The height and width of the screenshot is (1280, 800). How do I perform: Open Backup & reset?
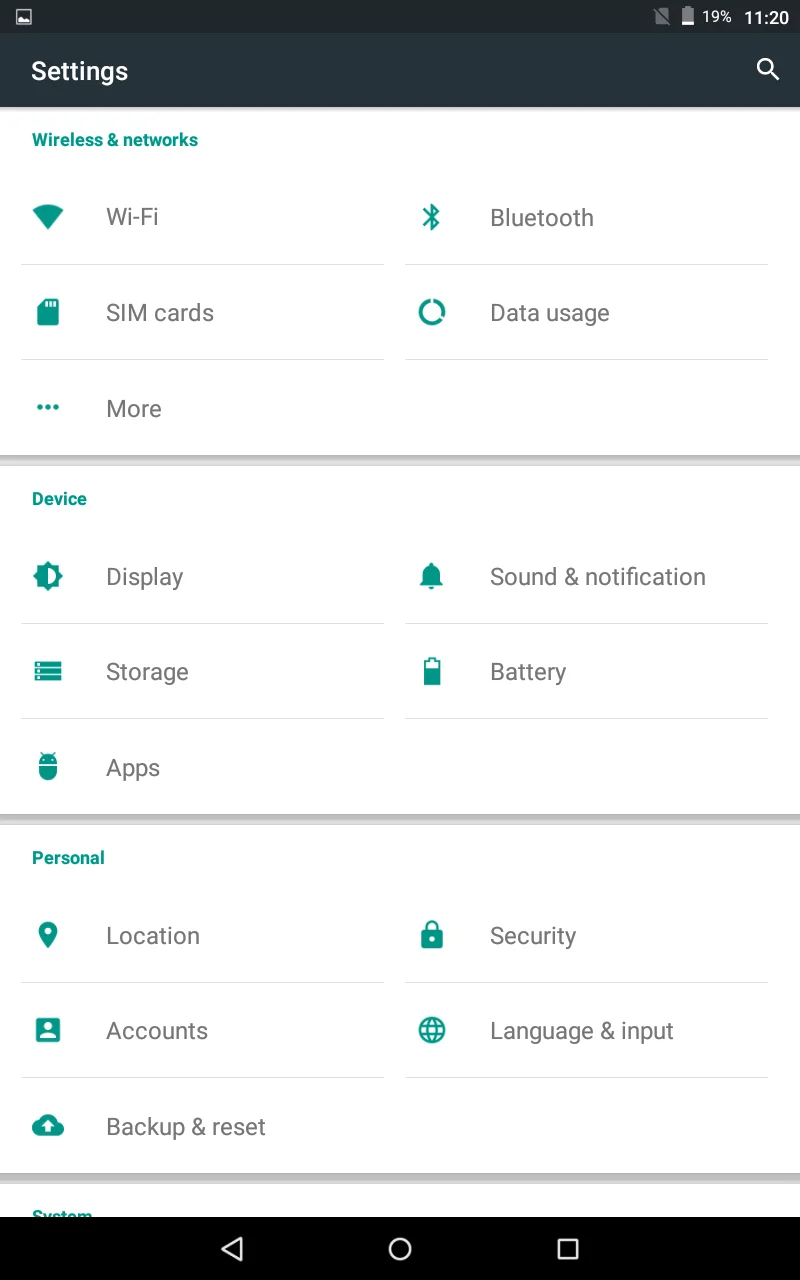point(200,1126)
